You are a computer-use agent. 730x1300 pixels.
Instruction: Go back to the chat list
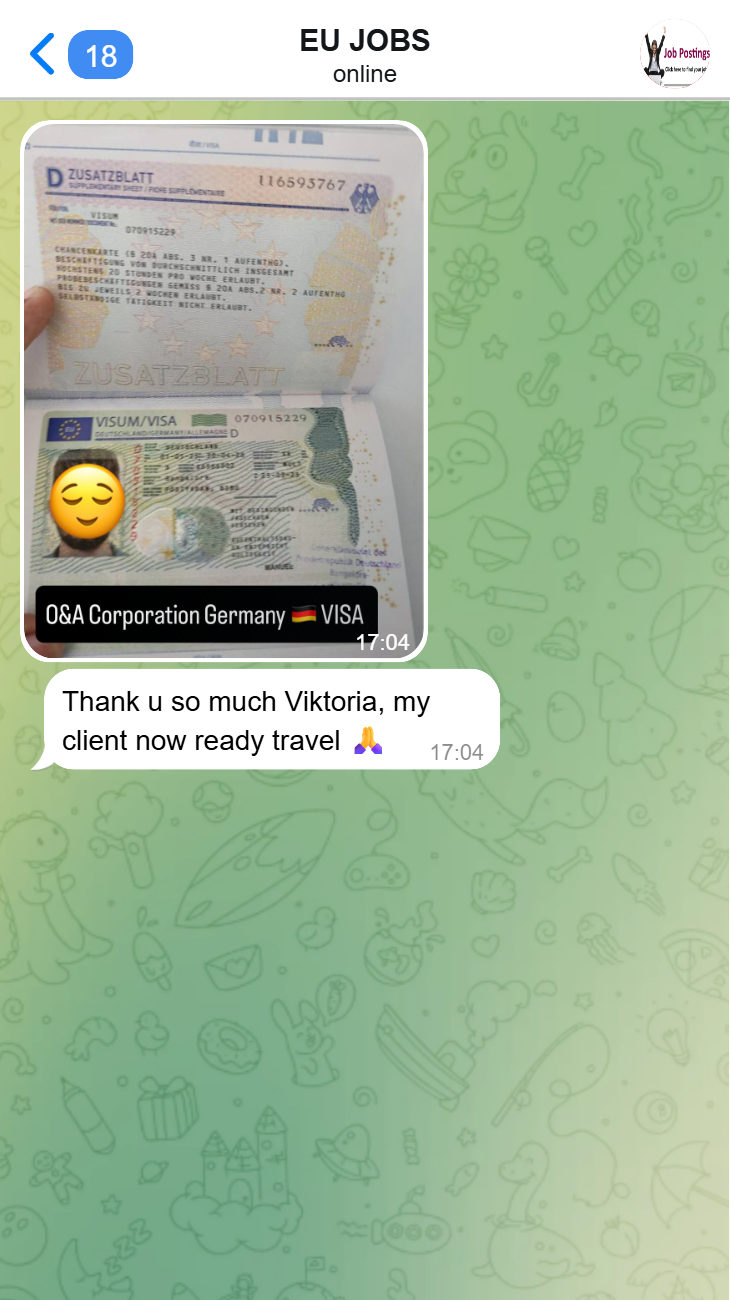point(43,54)
